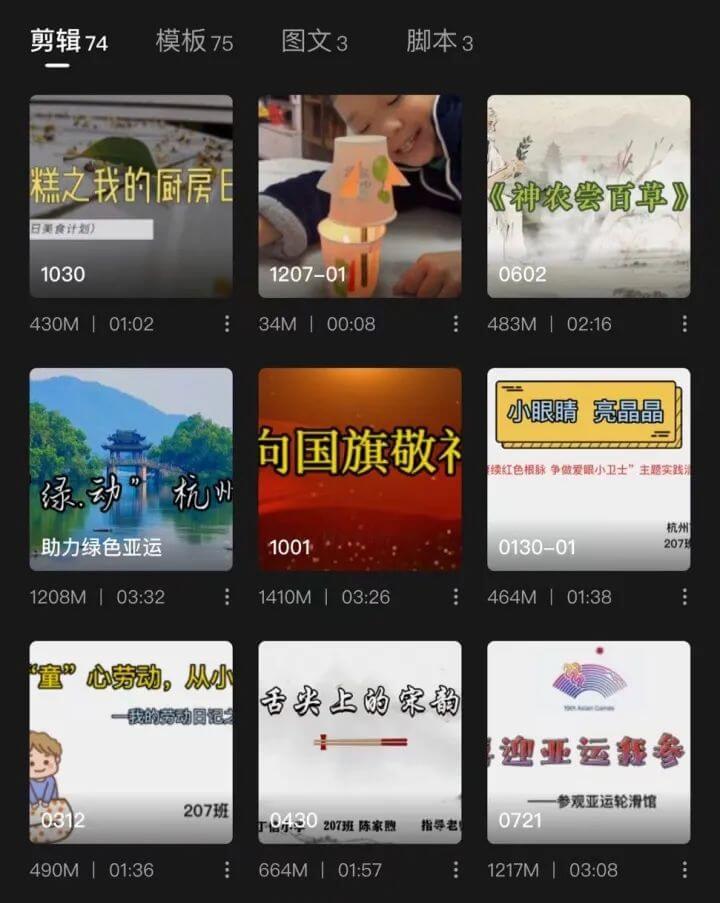Open more options for the 1208M project
Screen dimensions: 720x903
click(x=227, y=597)
